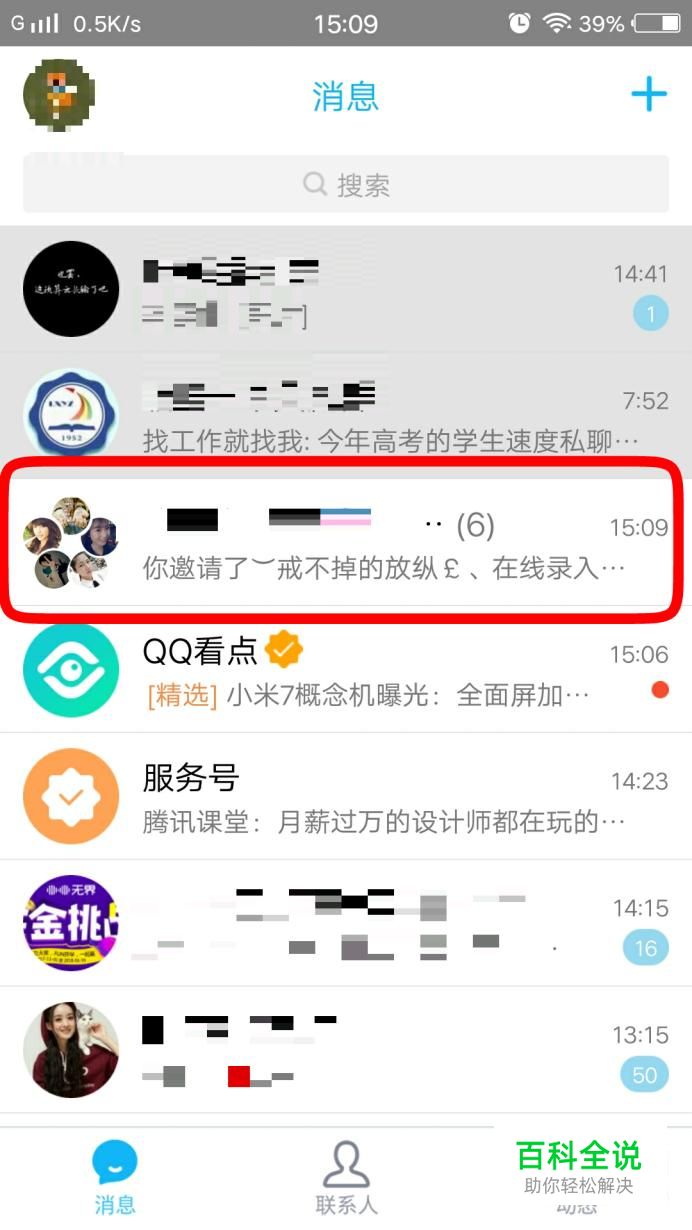The height and width of the screenshot is (1230, 692).
Task: Tap your profile avatar at top left
Action: tap(58, 96)
